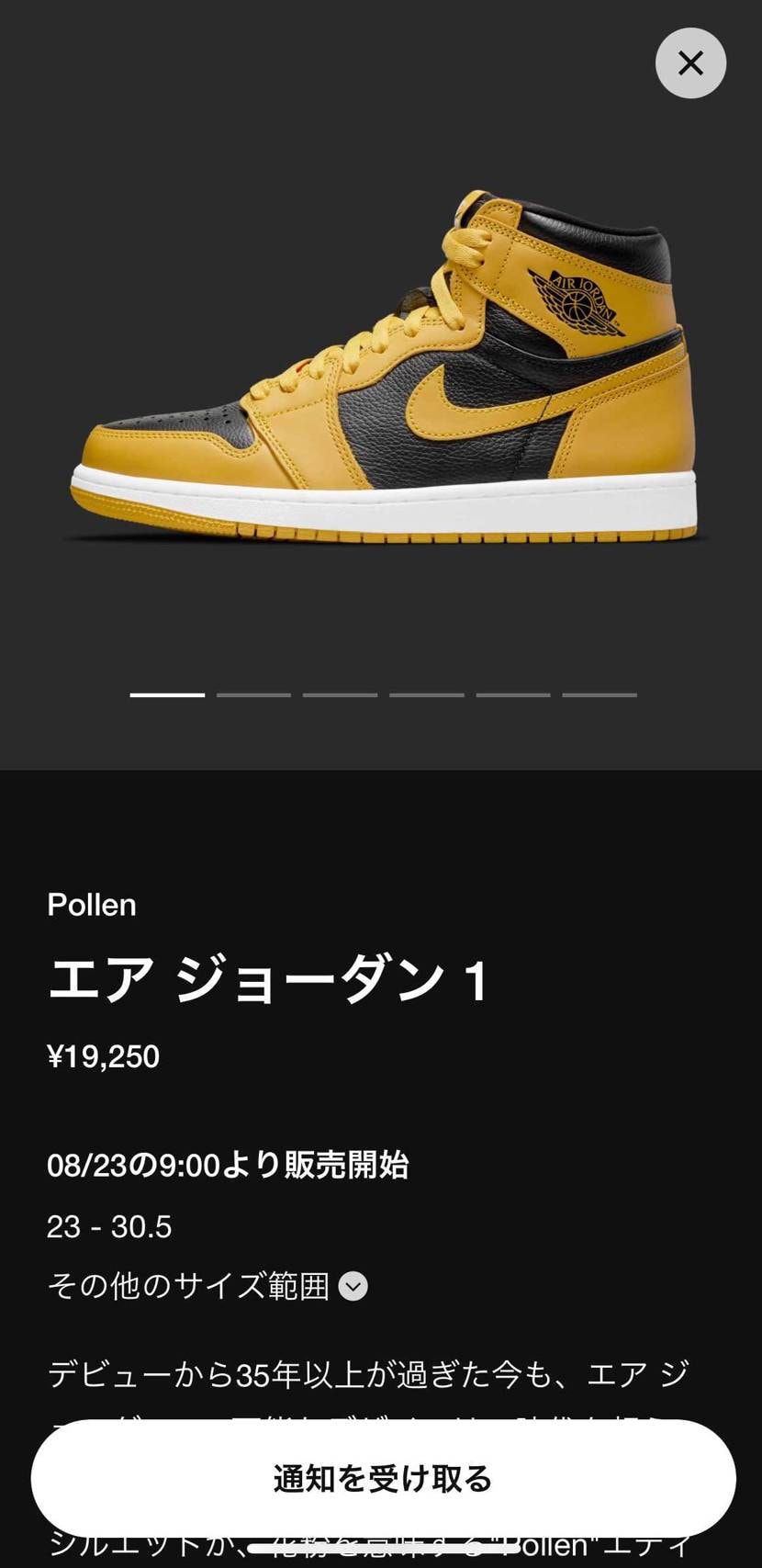
Task: Select the third carousel indicator bar
Action: [x=340, y=695]
